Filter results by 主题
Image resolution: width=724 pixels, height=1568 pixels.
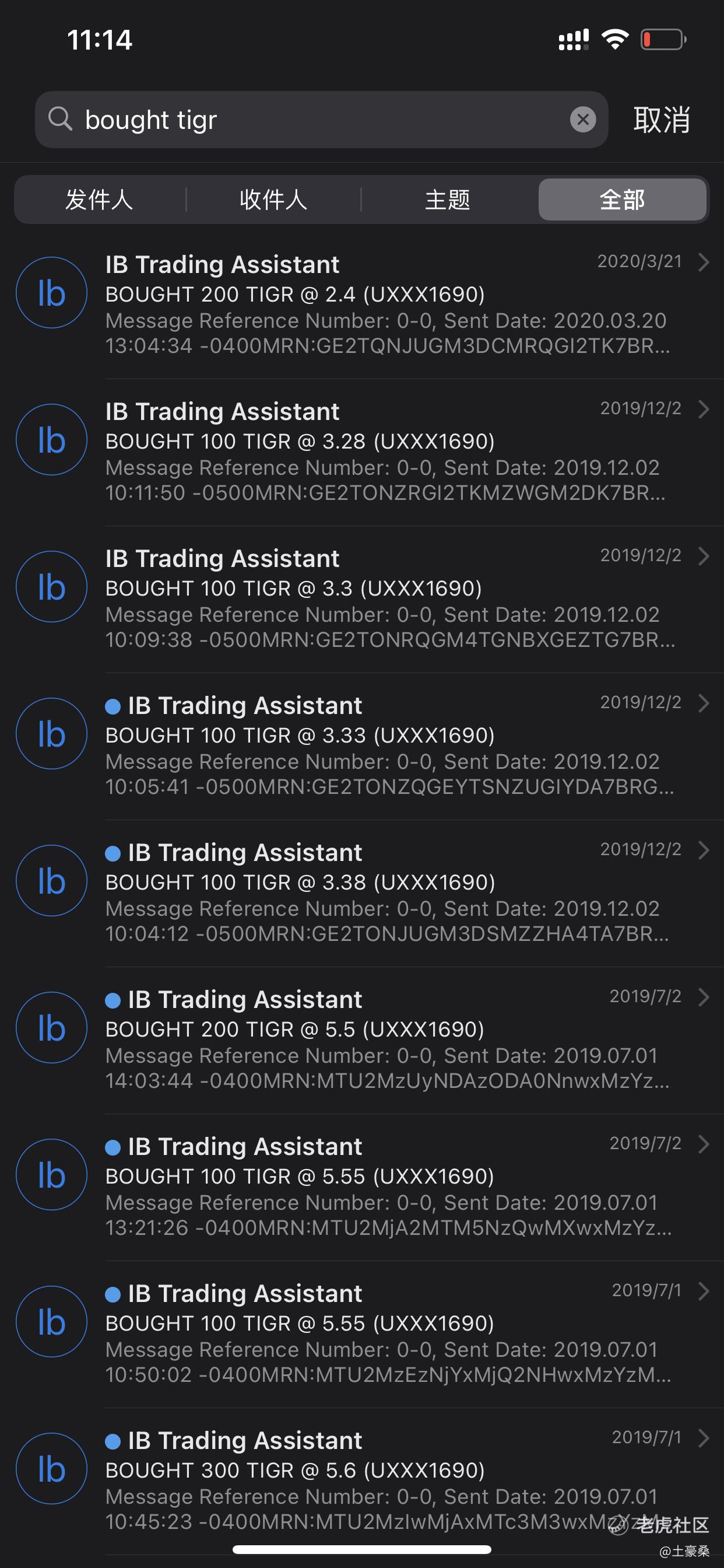(x=448, y=199)
